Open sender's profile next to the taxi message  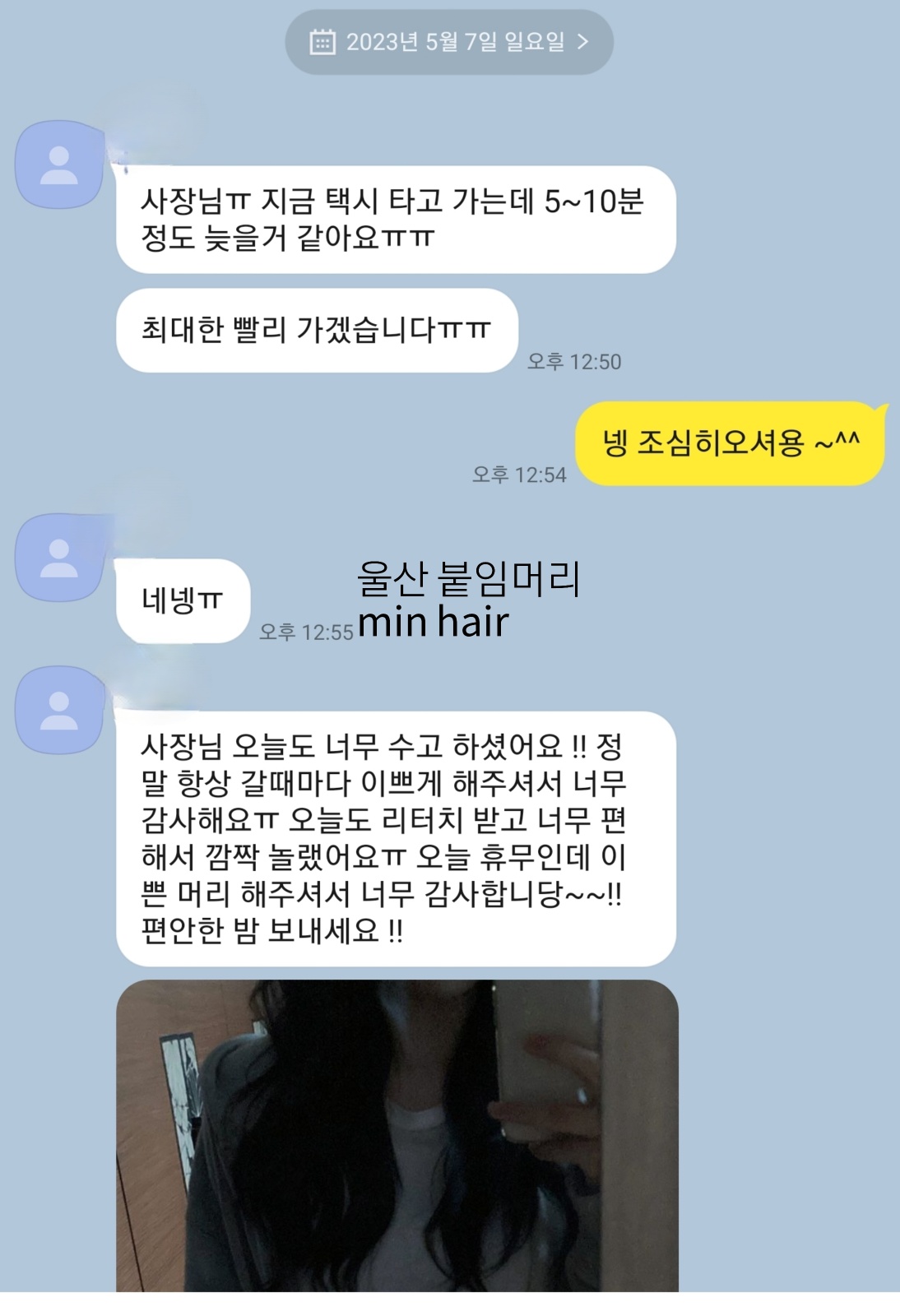pos(59,164)
